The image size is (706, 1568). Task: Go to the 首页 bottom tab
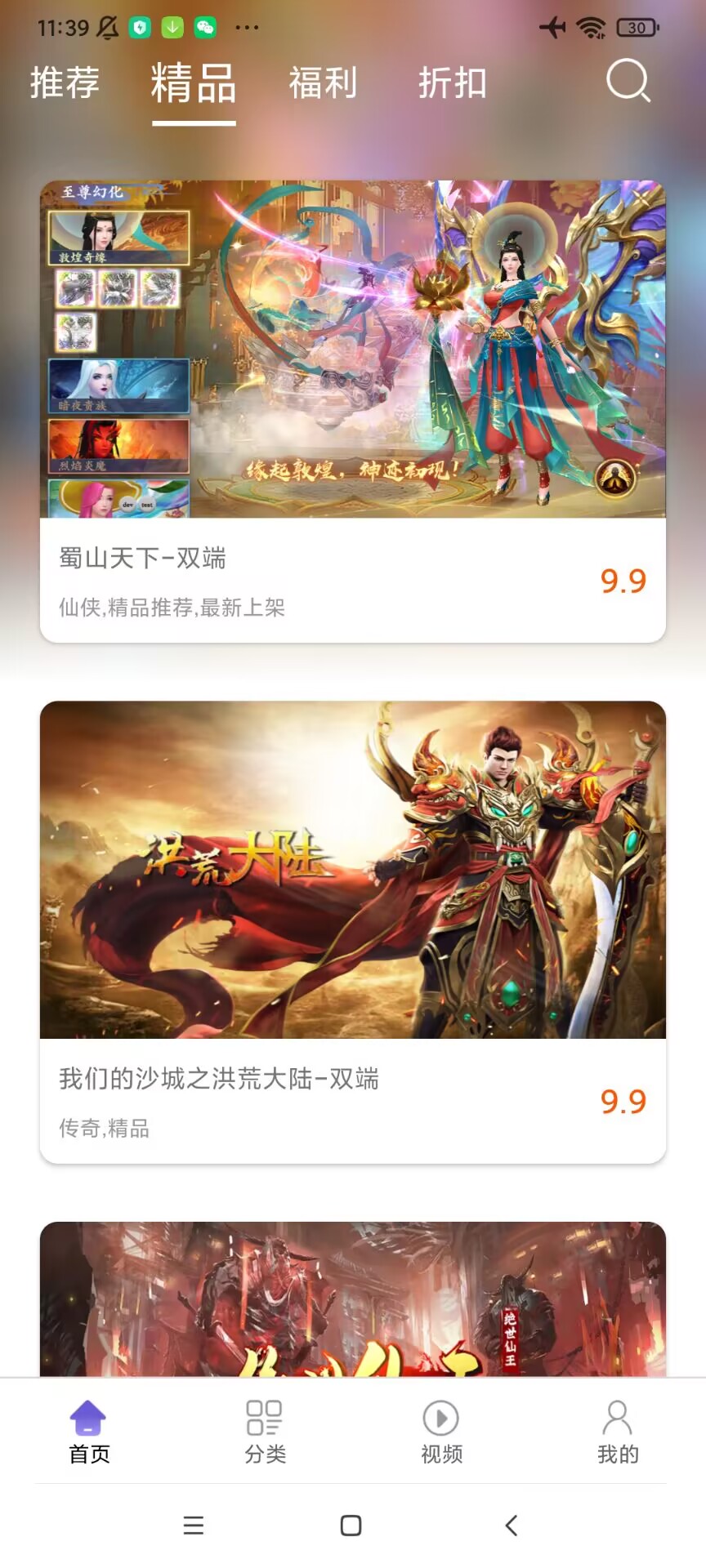[x=88, y=1432]
